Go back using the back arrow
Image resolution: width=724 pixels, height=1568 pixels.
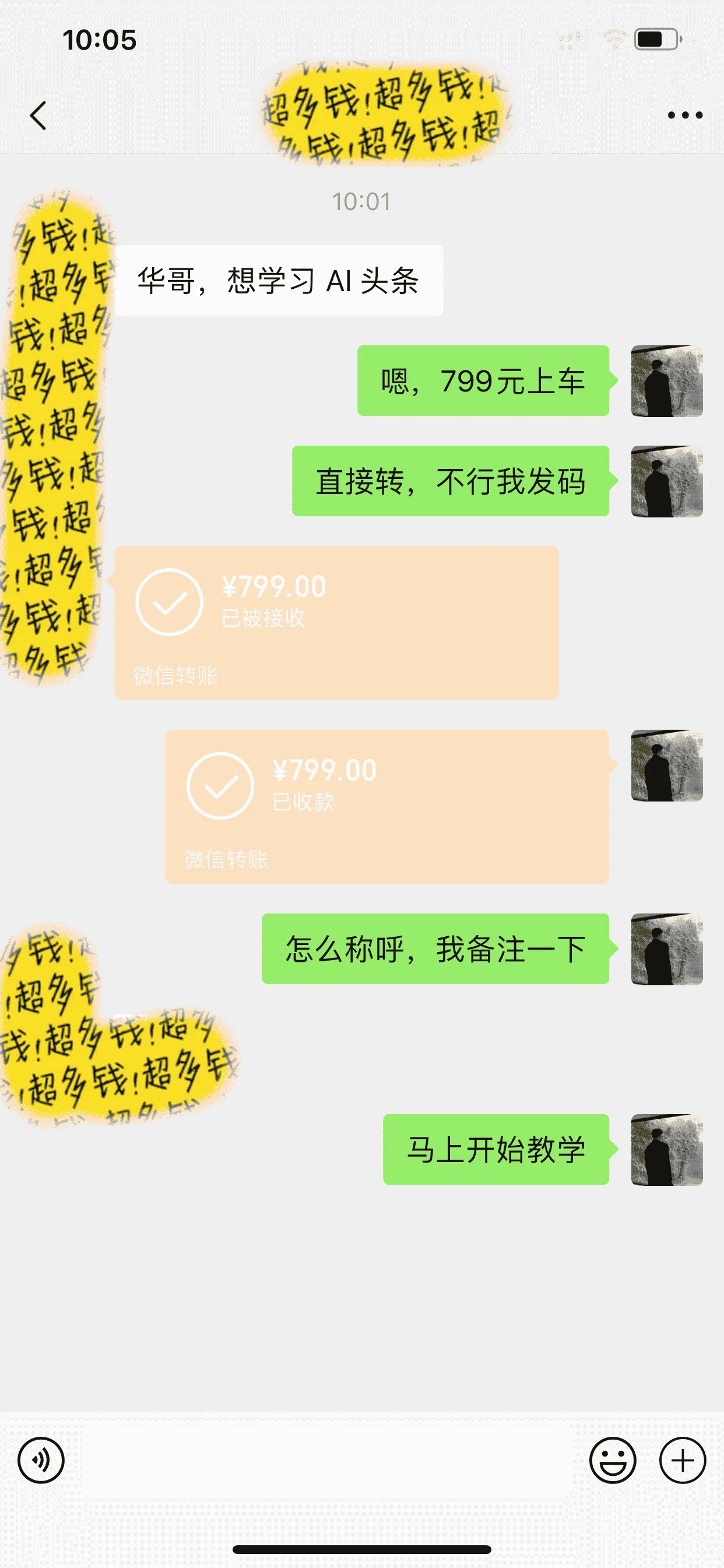[x=39, y=116]
